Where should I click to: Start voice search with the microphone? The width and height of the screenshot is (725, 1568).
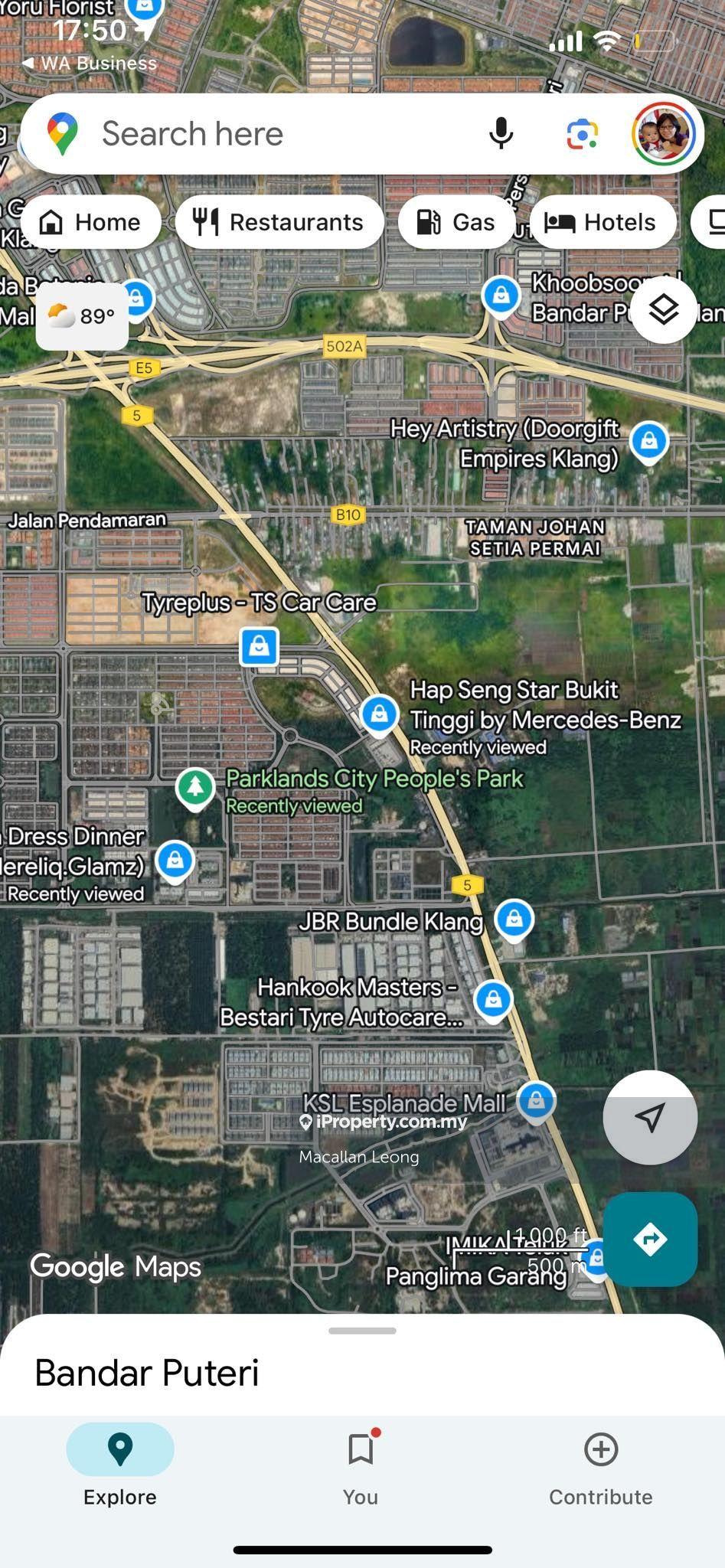click(501, 134)
